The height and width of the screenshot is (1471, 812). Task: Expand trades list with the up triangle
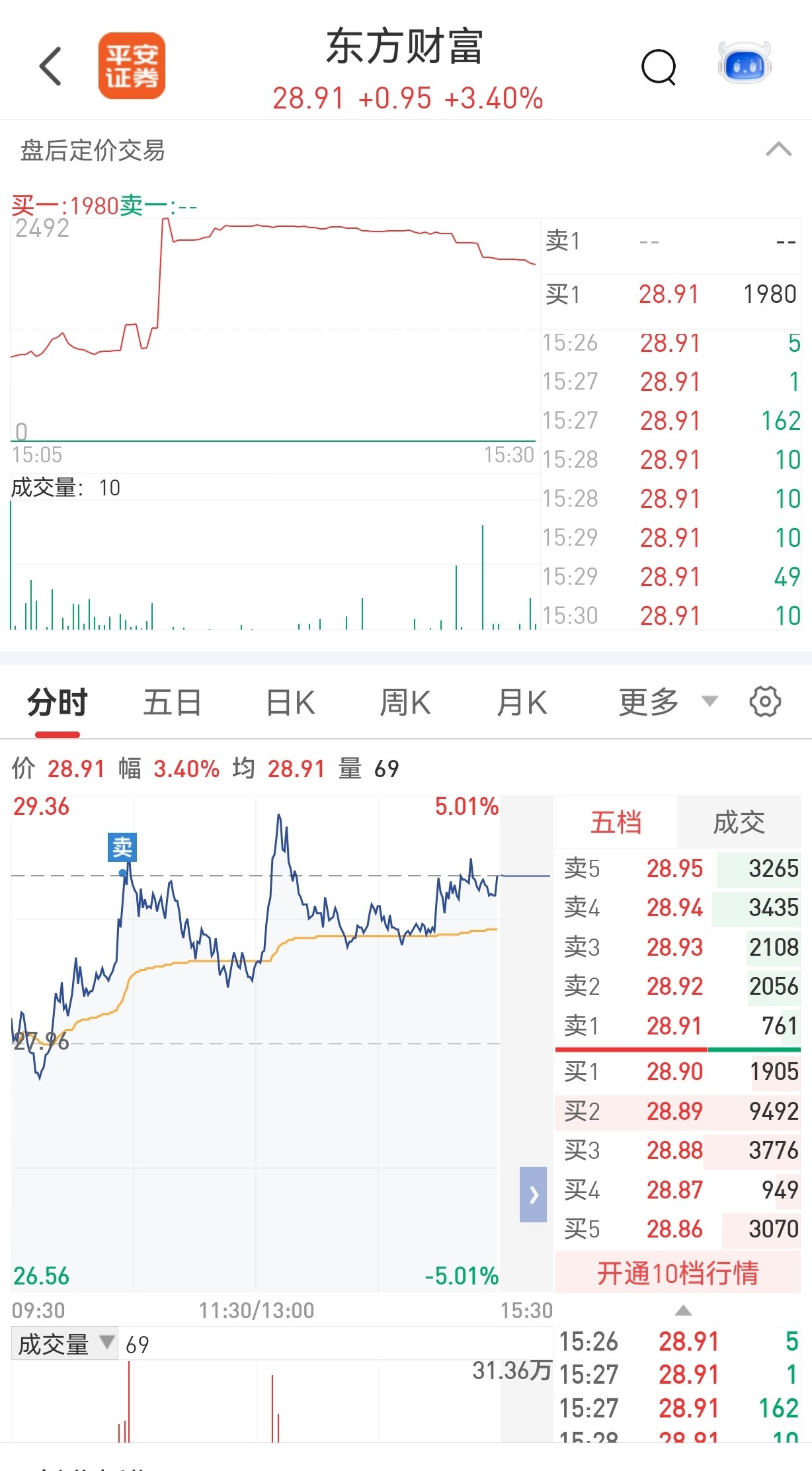683,1310
